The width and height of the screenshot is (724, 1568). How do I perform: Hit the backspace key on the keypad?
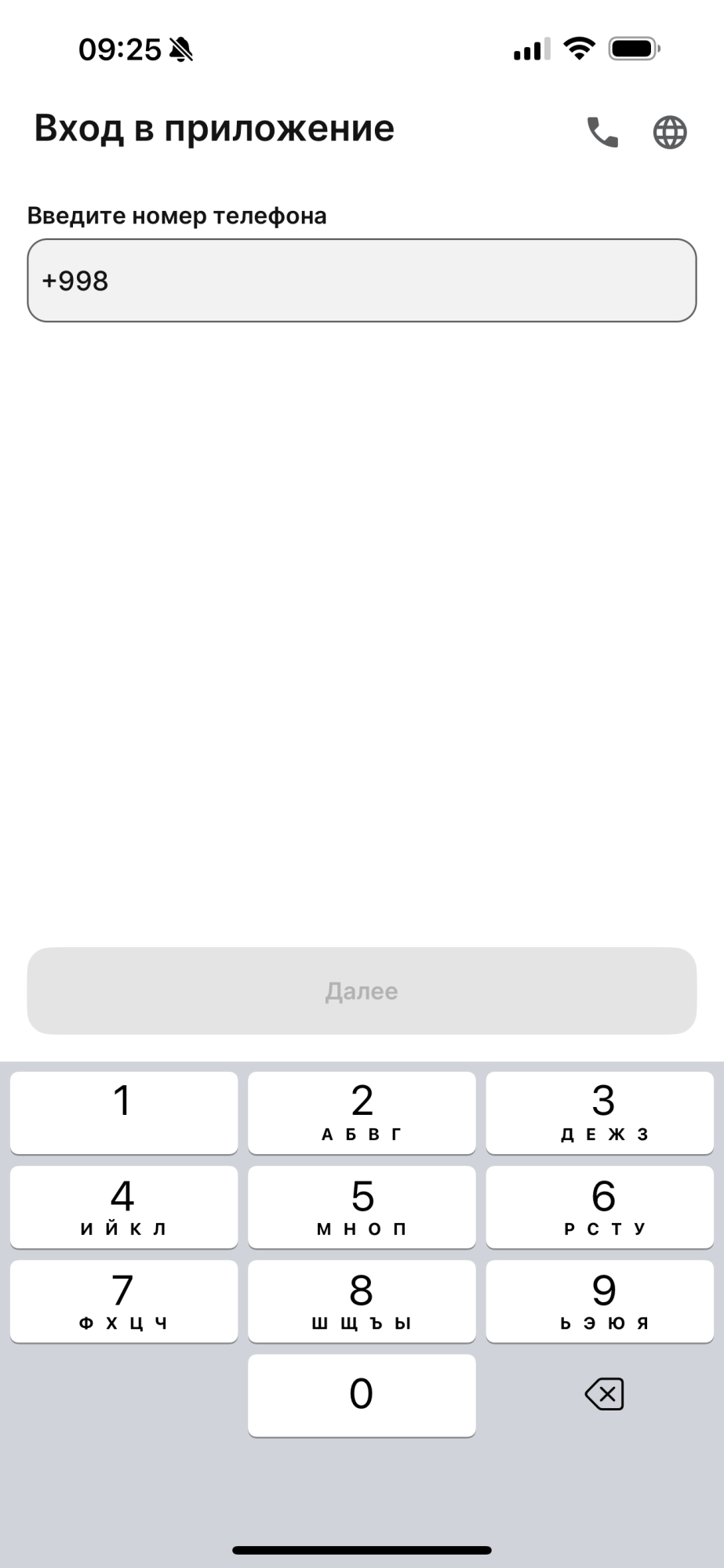(x=604, y=1394)
